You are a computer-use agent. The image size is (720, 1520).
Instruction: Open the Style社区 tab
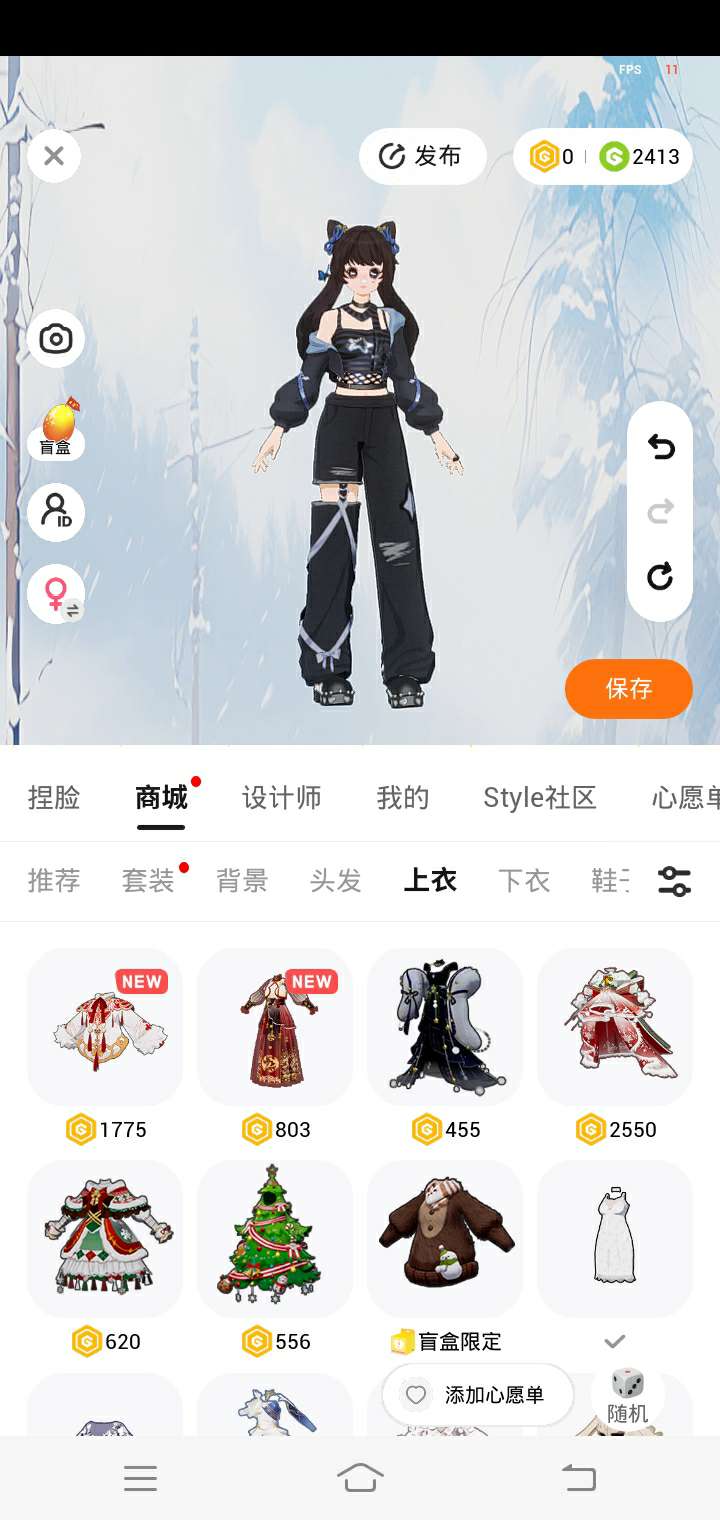click(x=540, y=798)
